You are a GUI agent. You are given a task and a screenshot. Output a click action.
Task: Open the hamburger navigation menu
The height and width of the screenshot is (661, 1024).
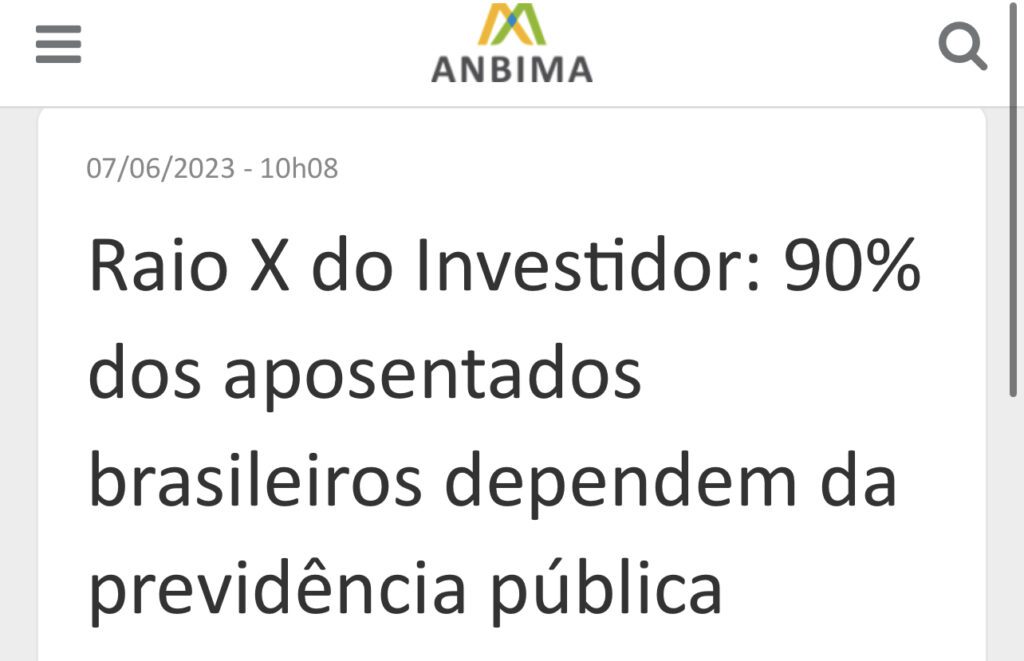58,44
